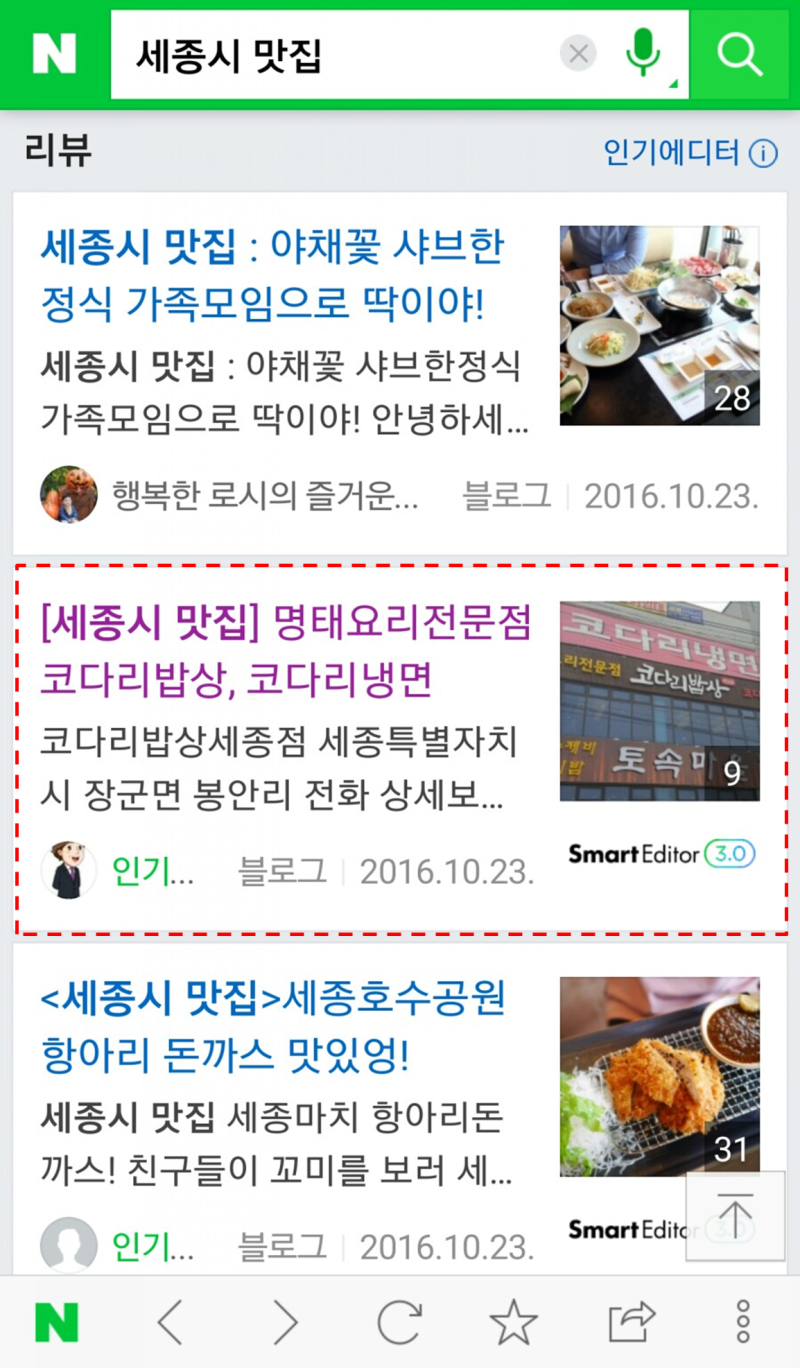
Task: Tap the star bookmark icon at the bottom
Action: [x=516, y=1320]
